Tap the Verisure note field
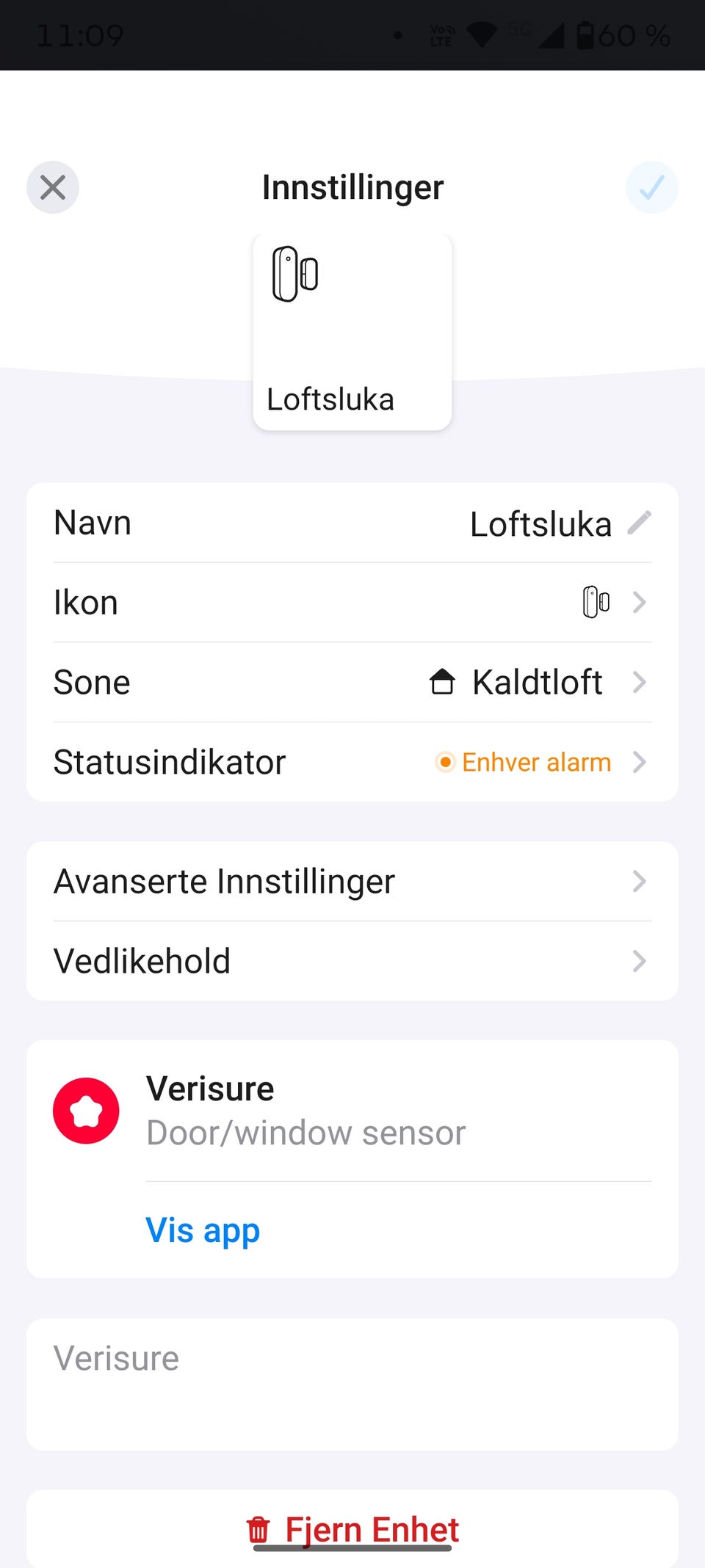 tap(352, 1384)
